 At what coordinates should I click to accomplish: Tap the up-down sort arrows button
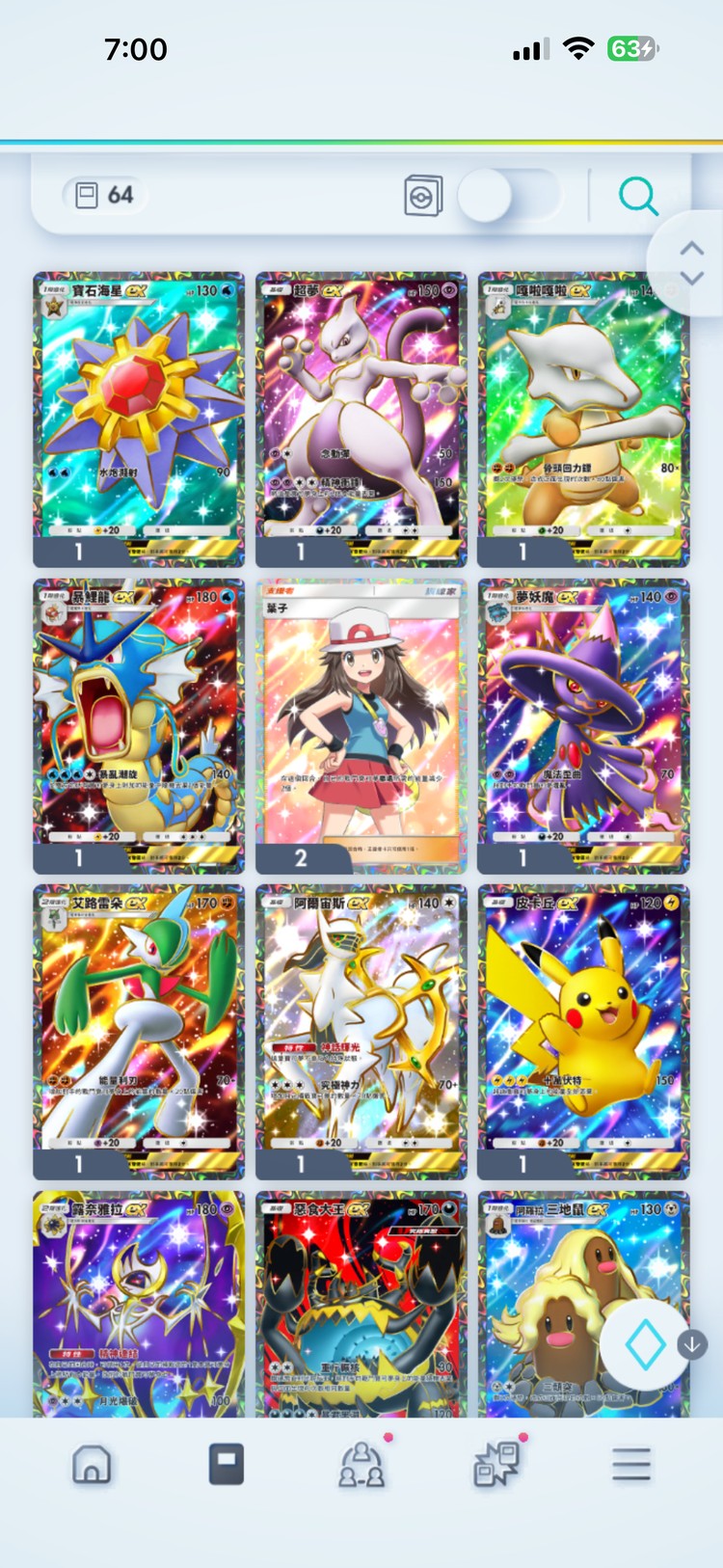pyautogui.click(x=691, y=263)
